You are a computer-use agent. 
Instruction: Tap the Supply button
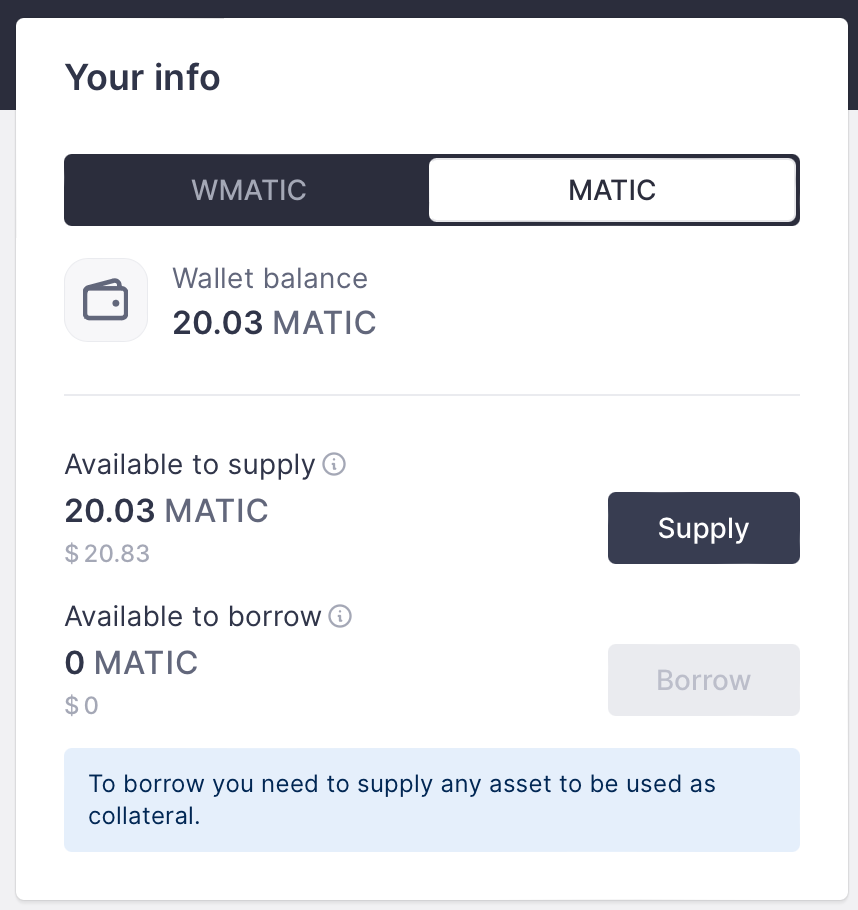pos(703,528)
